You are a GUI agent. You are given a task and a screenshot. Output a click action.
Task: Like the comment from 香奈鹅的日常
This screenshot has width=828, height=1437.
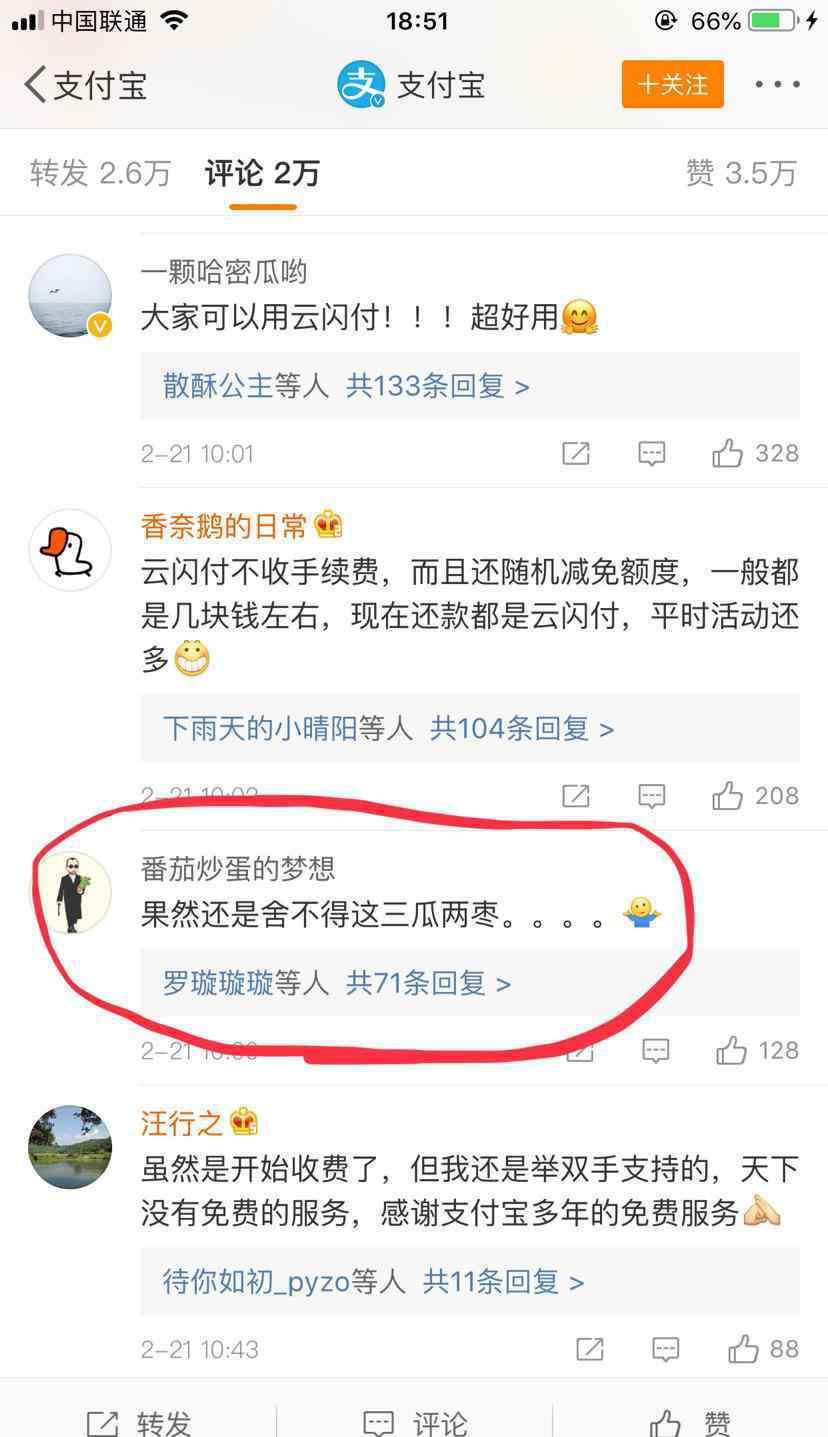tap(755, 796)
